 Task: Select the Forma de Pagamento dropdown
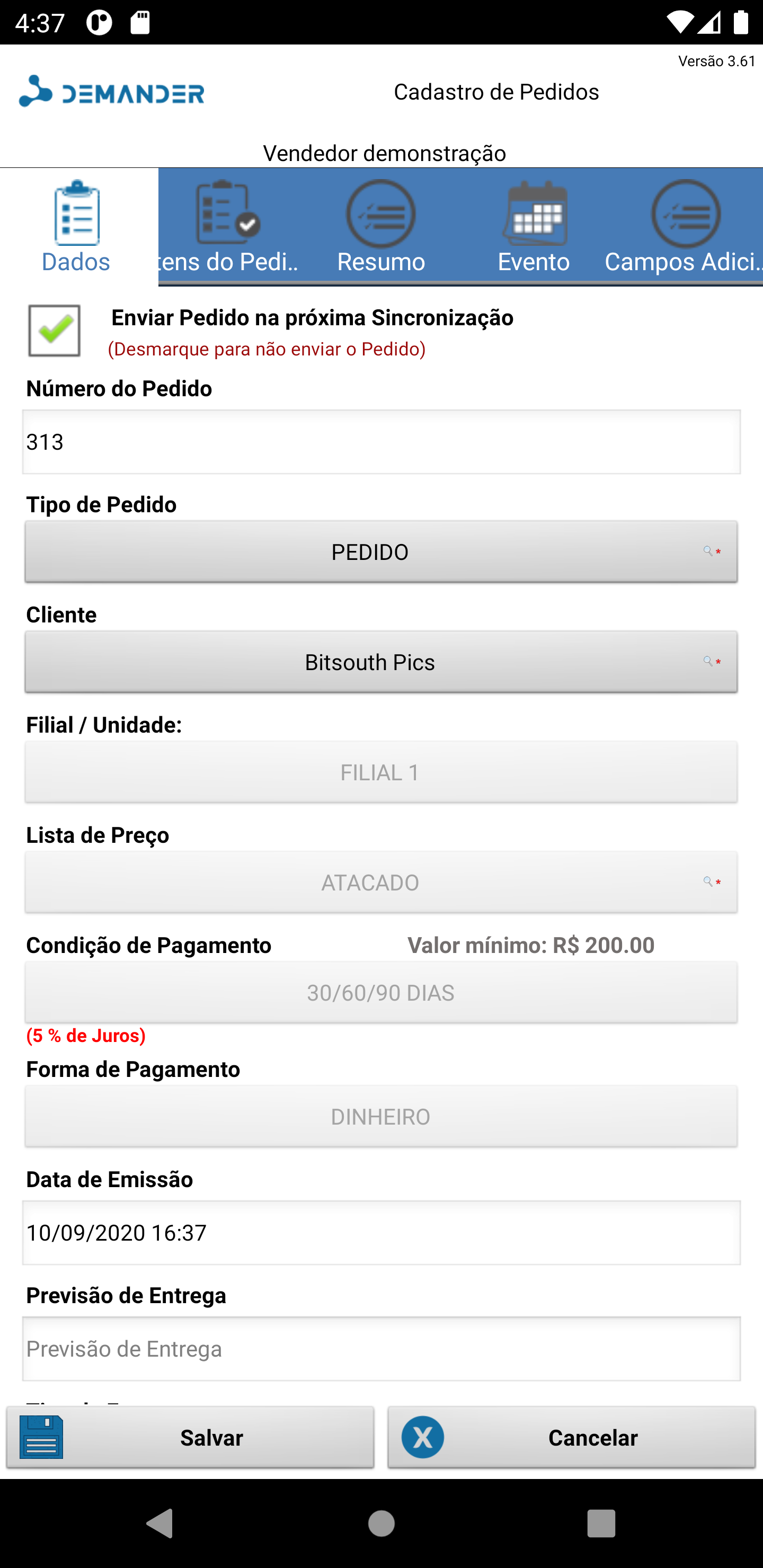(x=381, y=1116)
